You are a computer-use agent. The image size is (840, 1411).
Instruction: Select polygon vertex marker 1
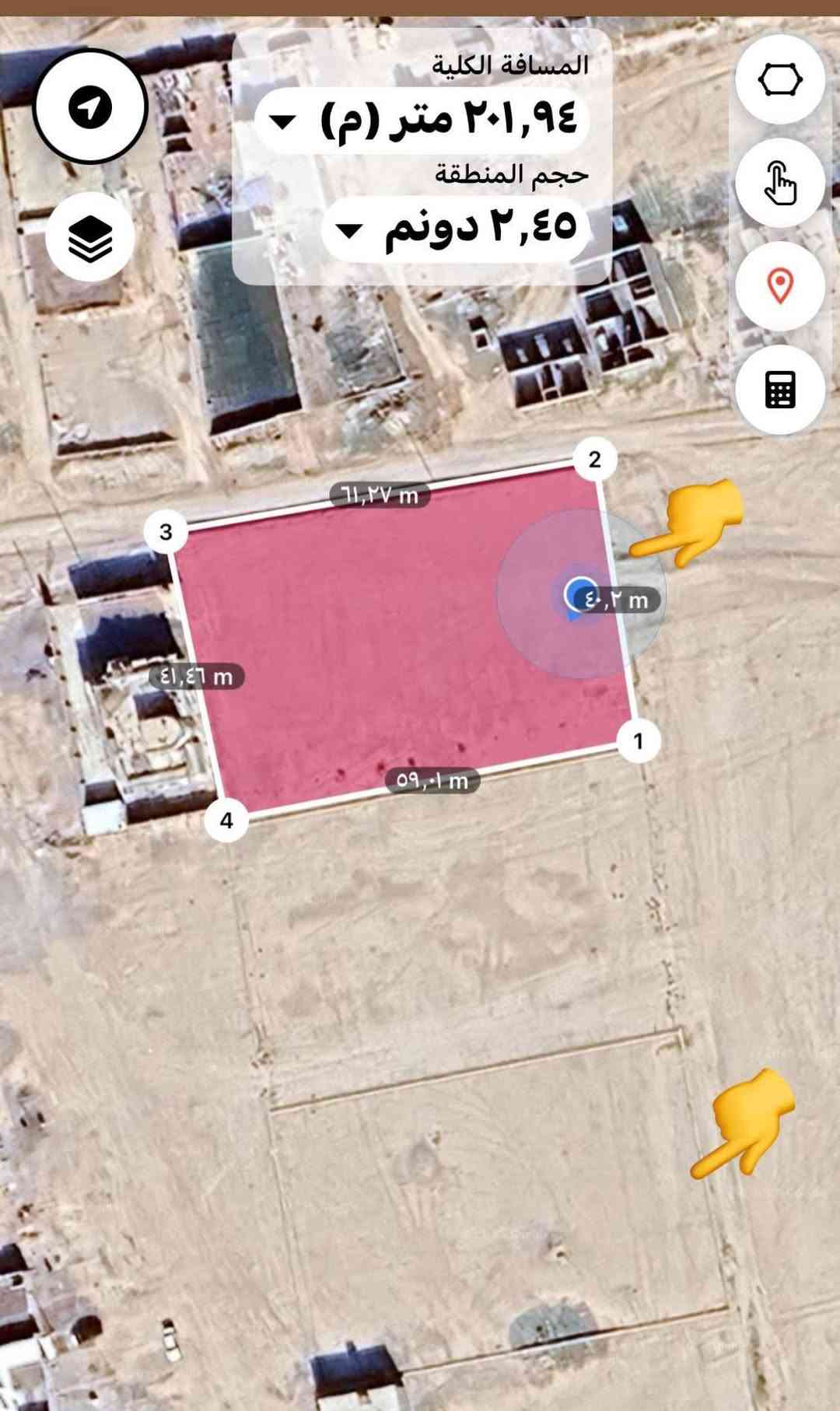click(639, 741)
